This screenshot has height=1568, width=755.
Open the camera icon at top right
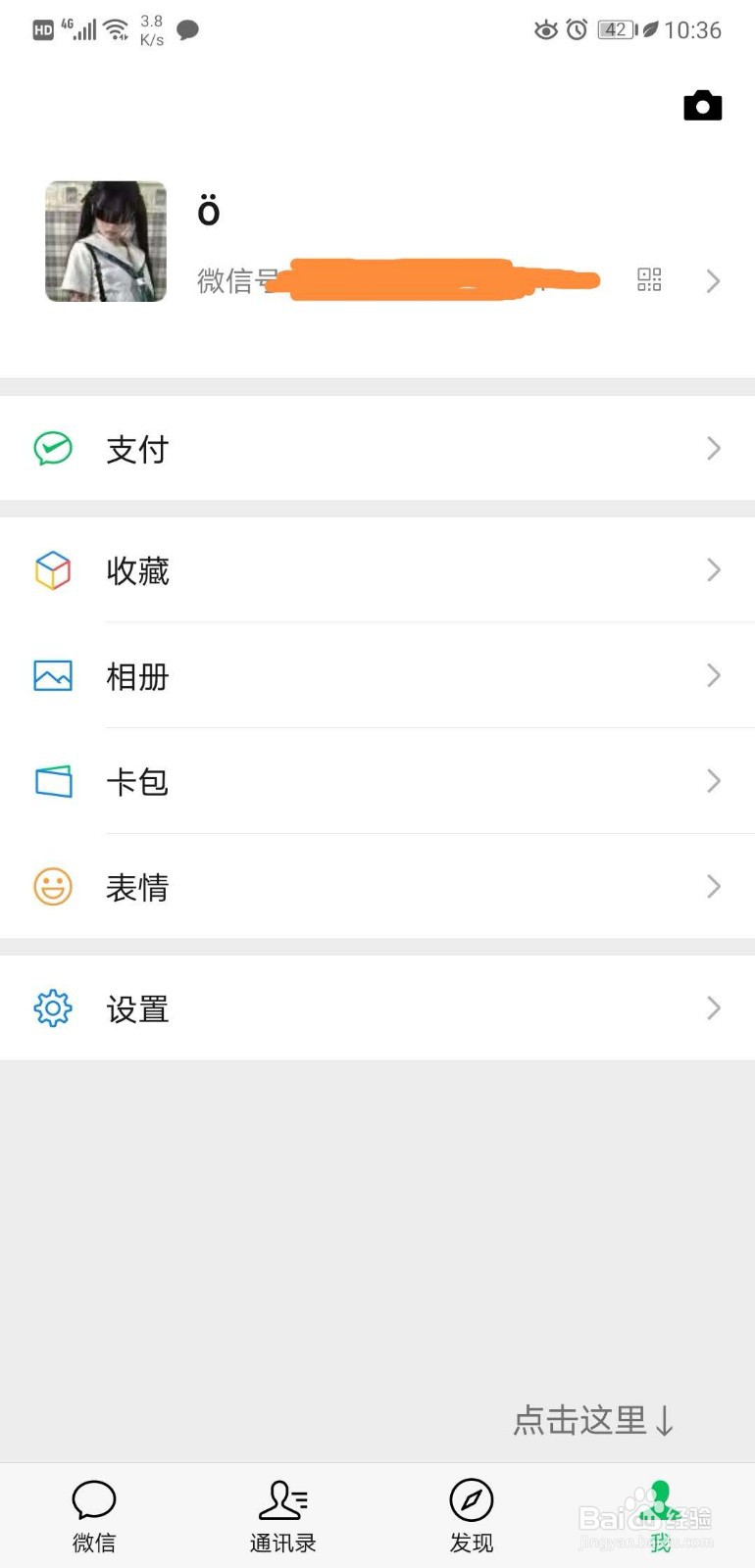click(x=702, y=105)
